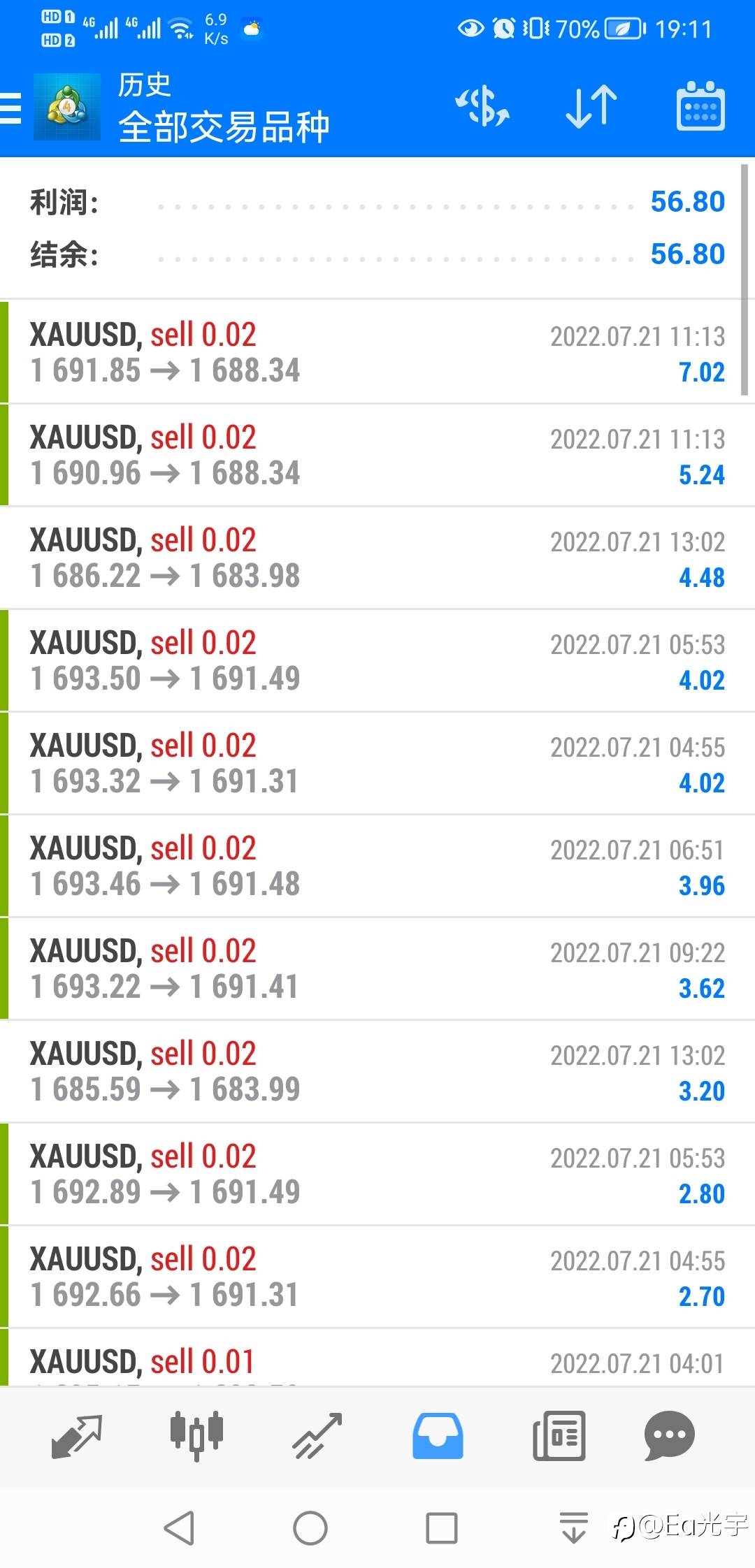Open the XAUUSD trade with profit 4.48
The height and width of the screenshot is (1568, 755).
point(377,558)
